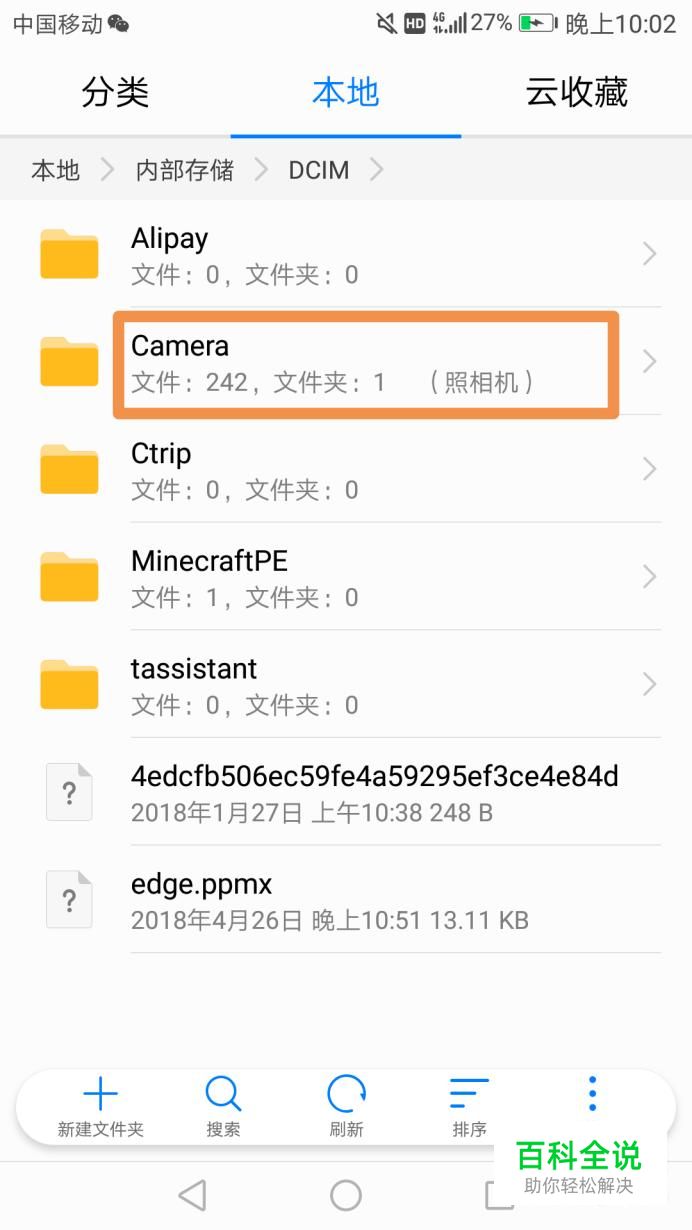
Task: Go to 本地 in the breadcrumb path
Action: point(55,170)
